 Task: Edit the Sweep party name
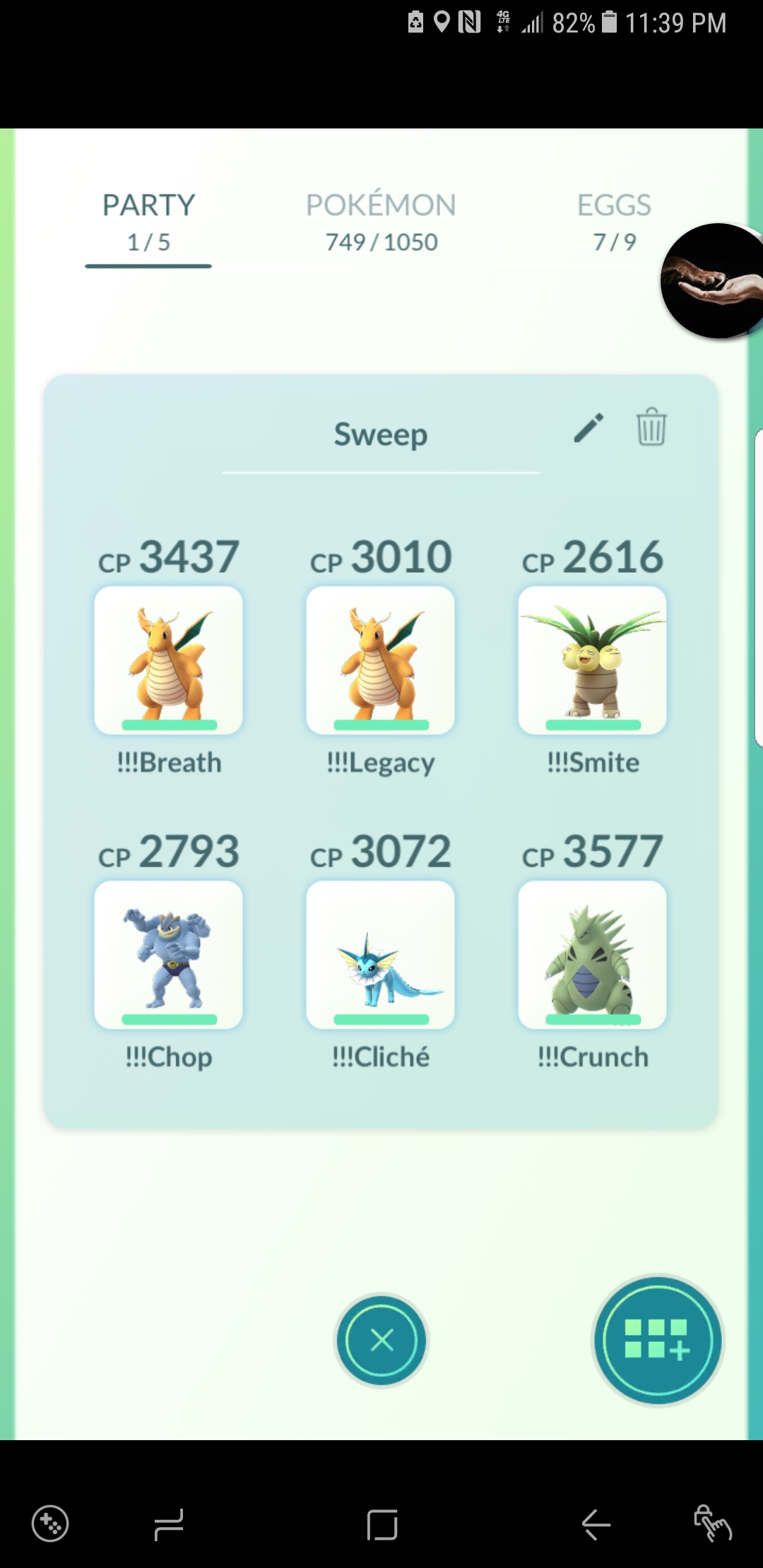pyautogui.click(x=588, y=428)
